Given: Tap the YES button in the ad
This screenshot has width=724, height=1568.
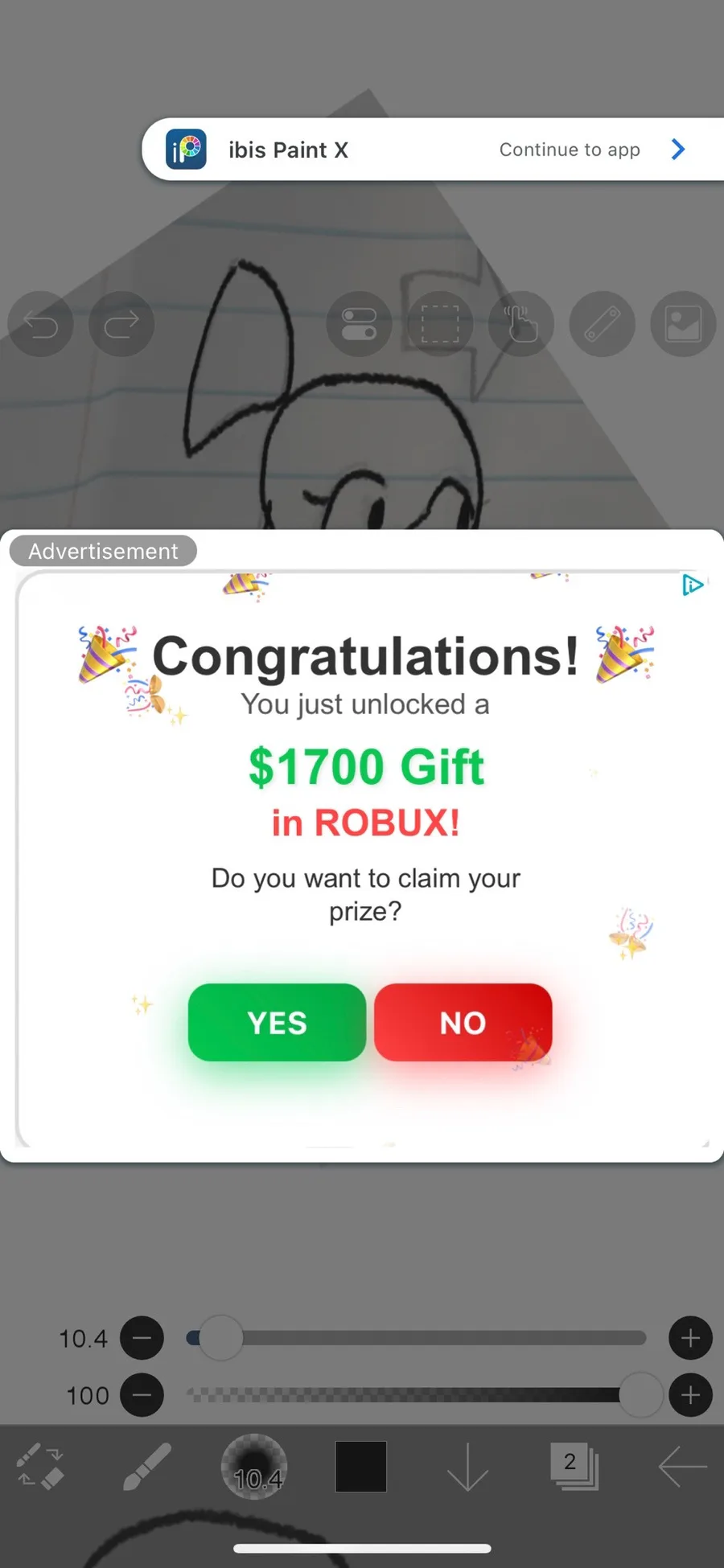Looking at the screenshot, I should pos(277,1022).
